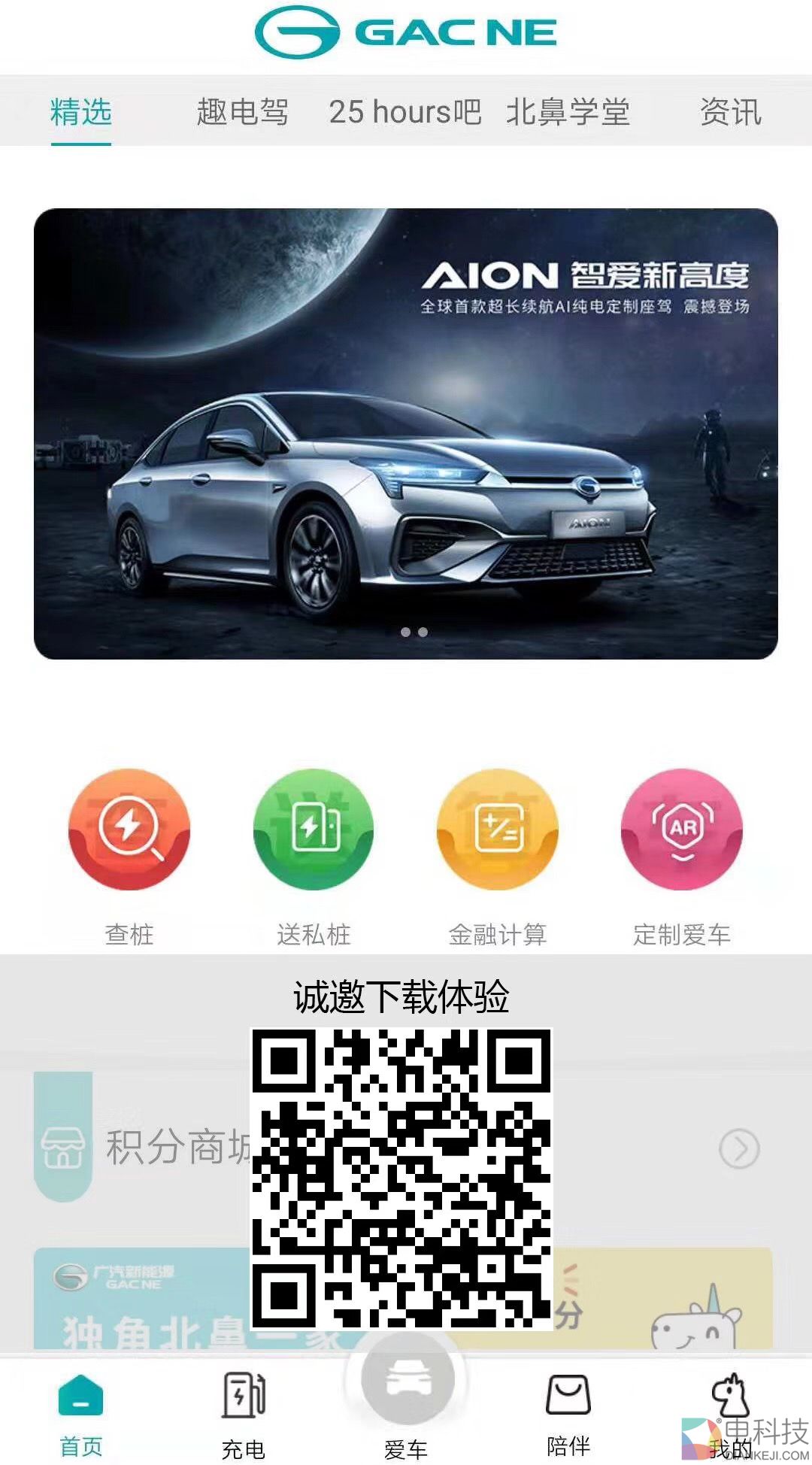Launch 定制爱车 AR customization
Image resolution: width=812 pixels, height=1465 pixels.
pyautogui.click(x=682, y=830)
